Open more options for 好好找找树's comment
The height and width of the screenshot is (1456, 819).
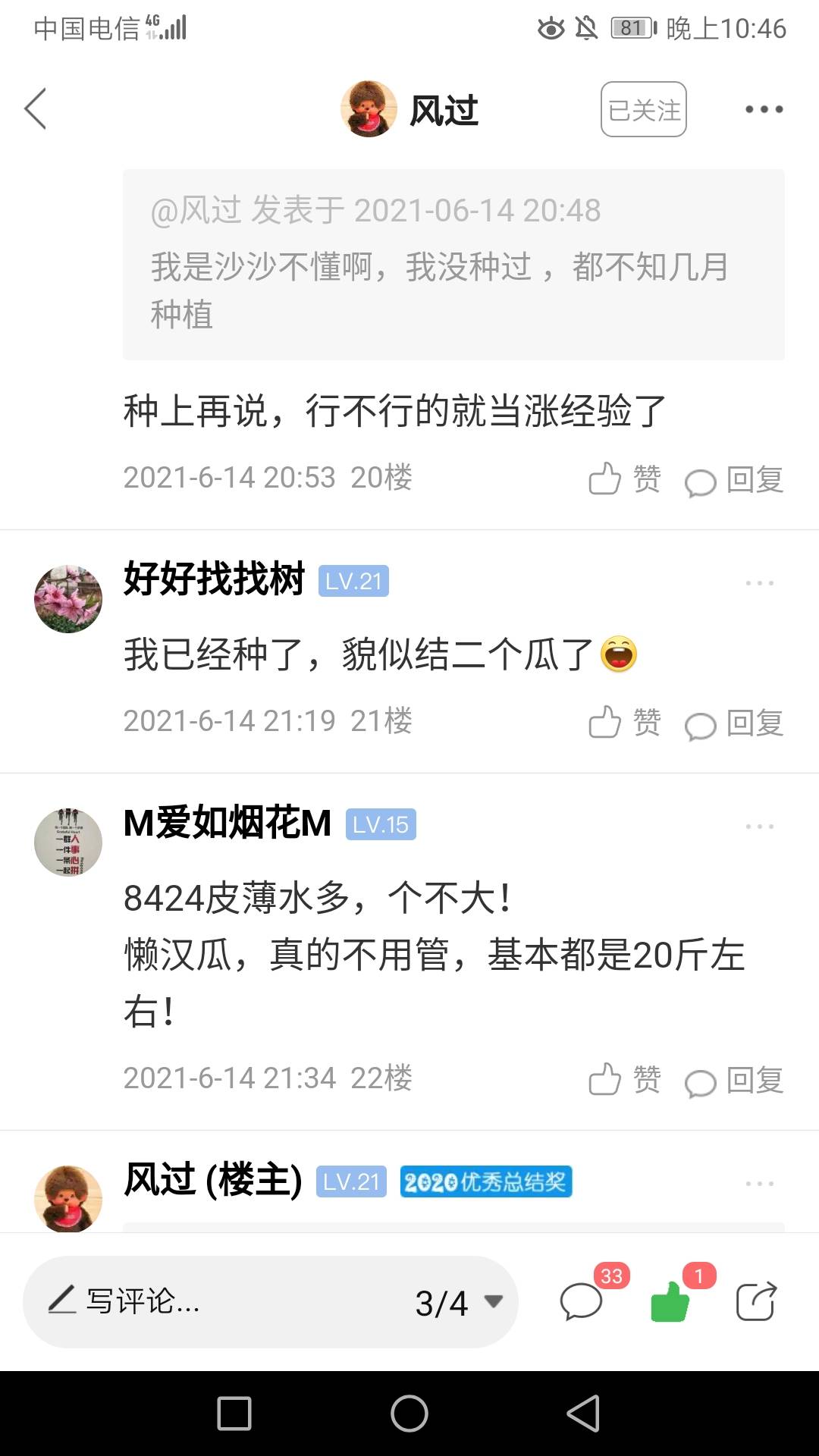[759, 583]
